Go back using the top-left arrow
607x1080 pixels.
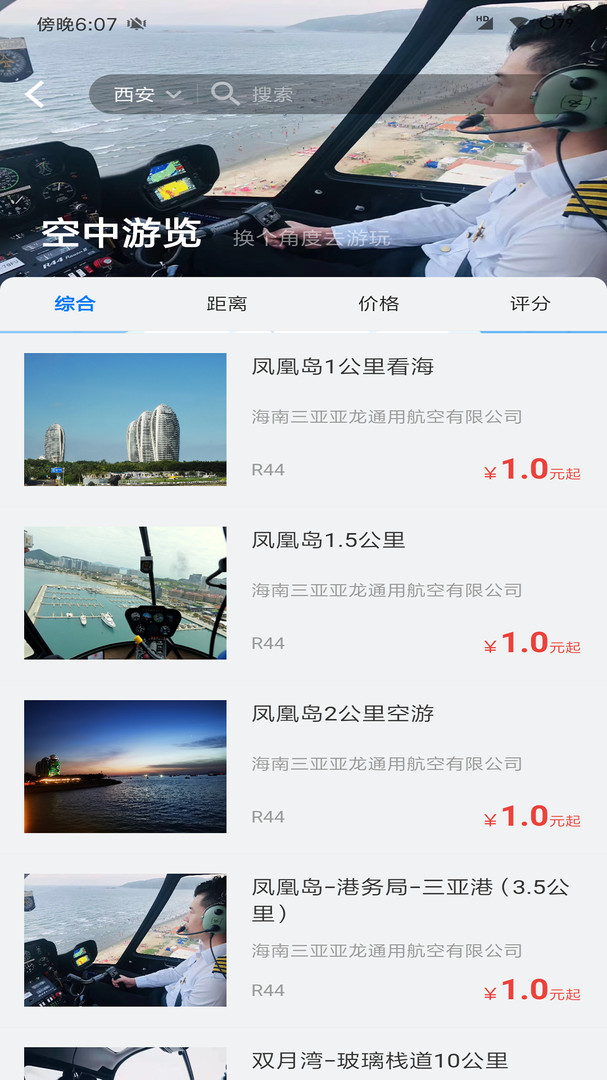[x=35, y=95]
